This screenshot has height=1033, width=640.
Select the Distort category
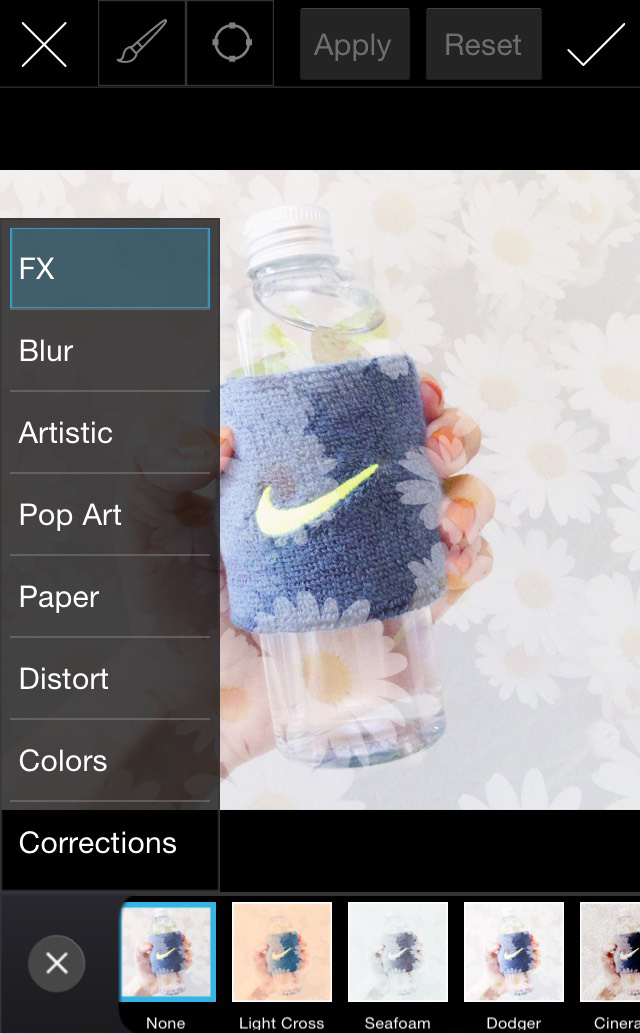click(x=110, y=679)
